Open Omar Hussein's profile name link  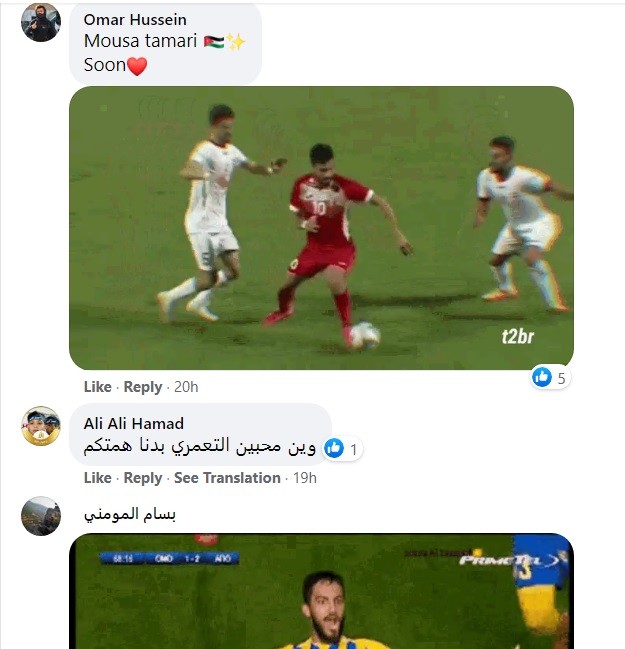pyautogui.click(x=135, y=20)
